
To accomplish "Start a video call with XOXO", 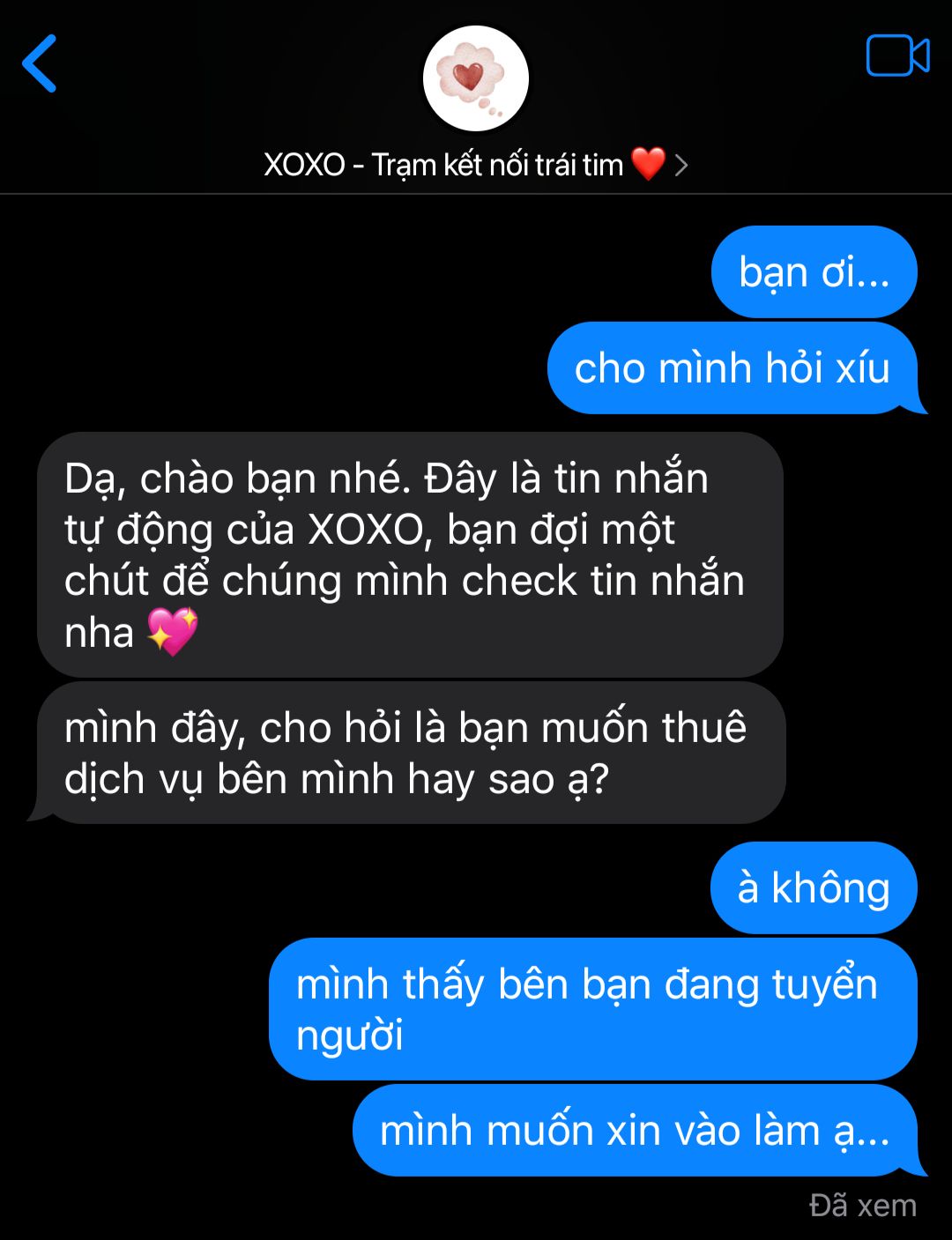I will 897,56.
